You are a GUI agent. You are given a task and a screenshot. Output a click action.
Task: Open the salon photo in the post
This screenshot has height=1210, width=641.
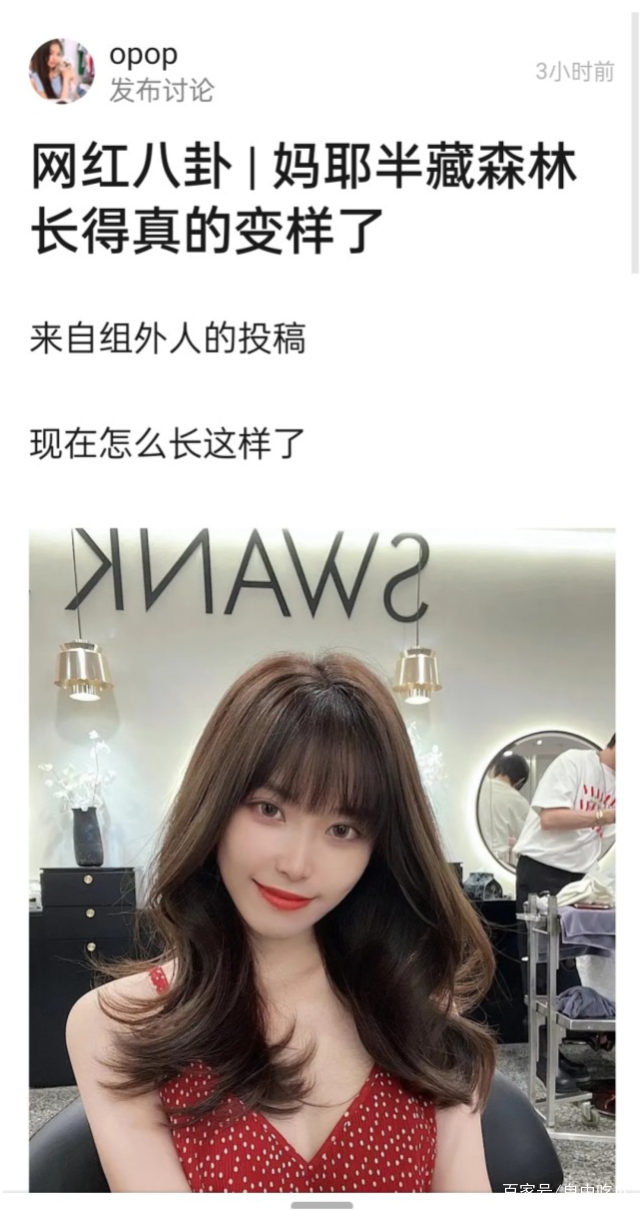321,858
